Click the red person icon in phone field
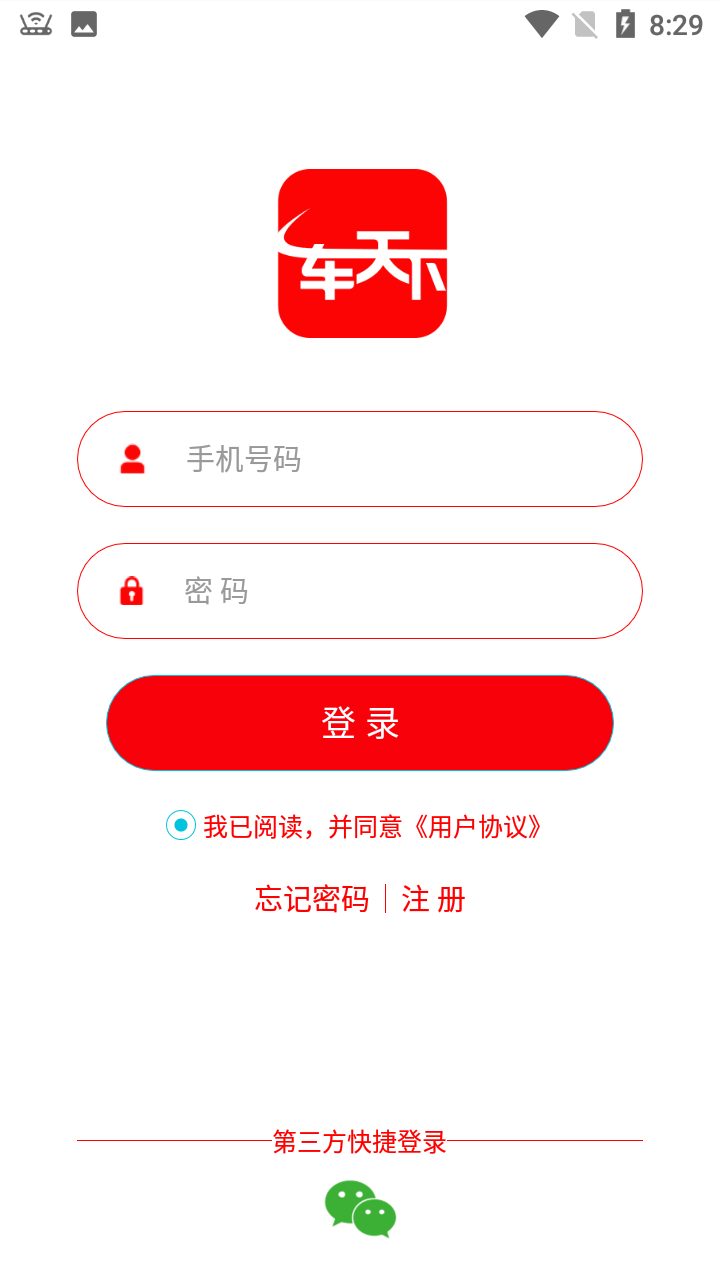The width and height of the screenshot is (720, 1280). pyautogui.click(x=131, y=459)
